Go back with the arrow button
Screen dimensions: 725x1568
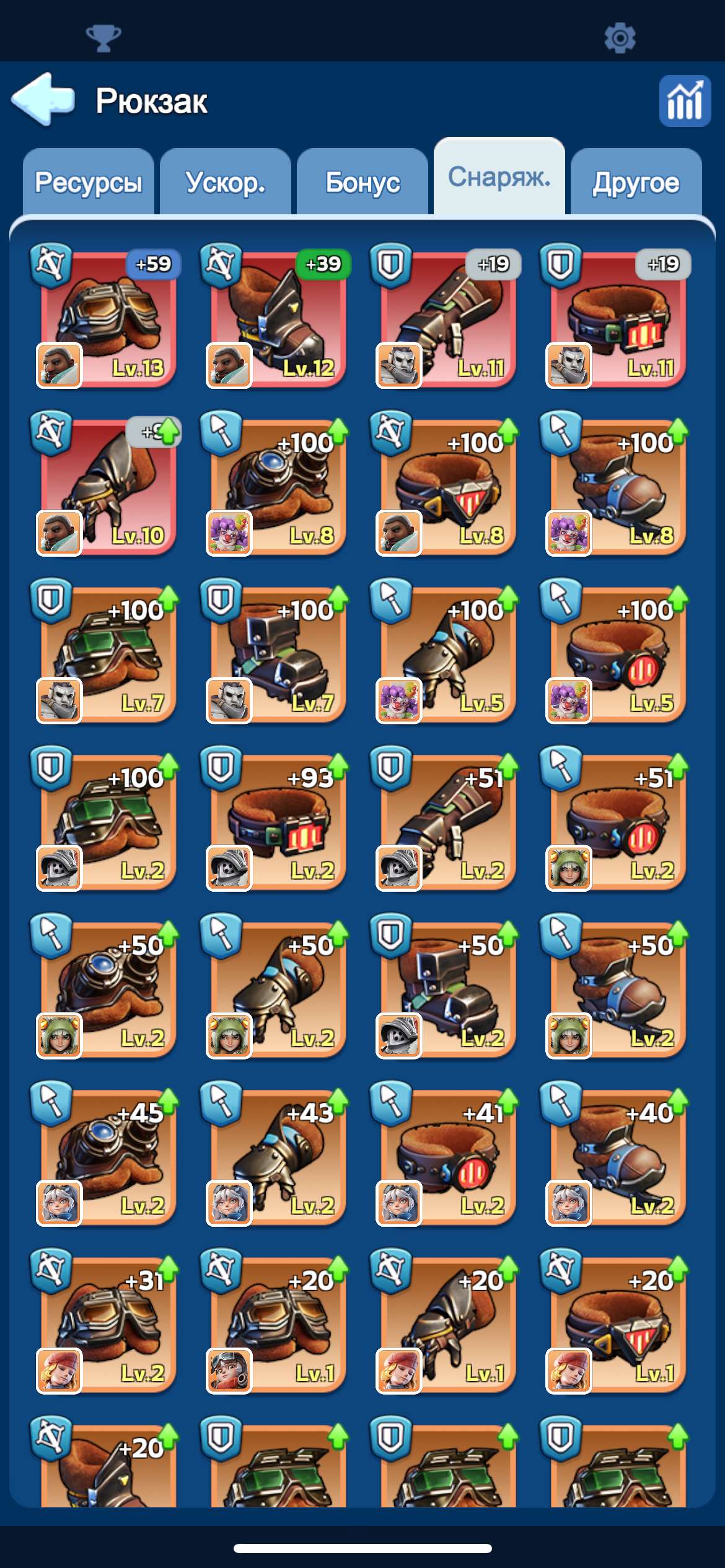pos(43,99)
